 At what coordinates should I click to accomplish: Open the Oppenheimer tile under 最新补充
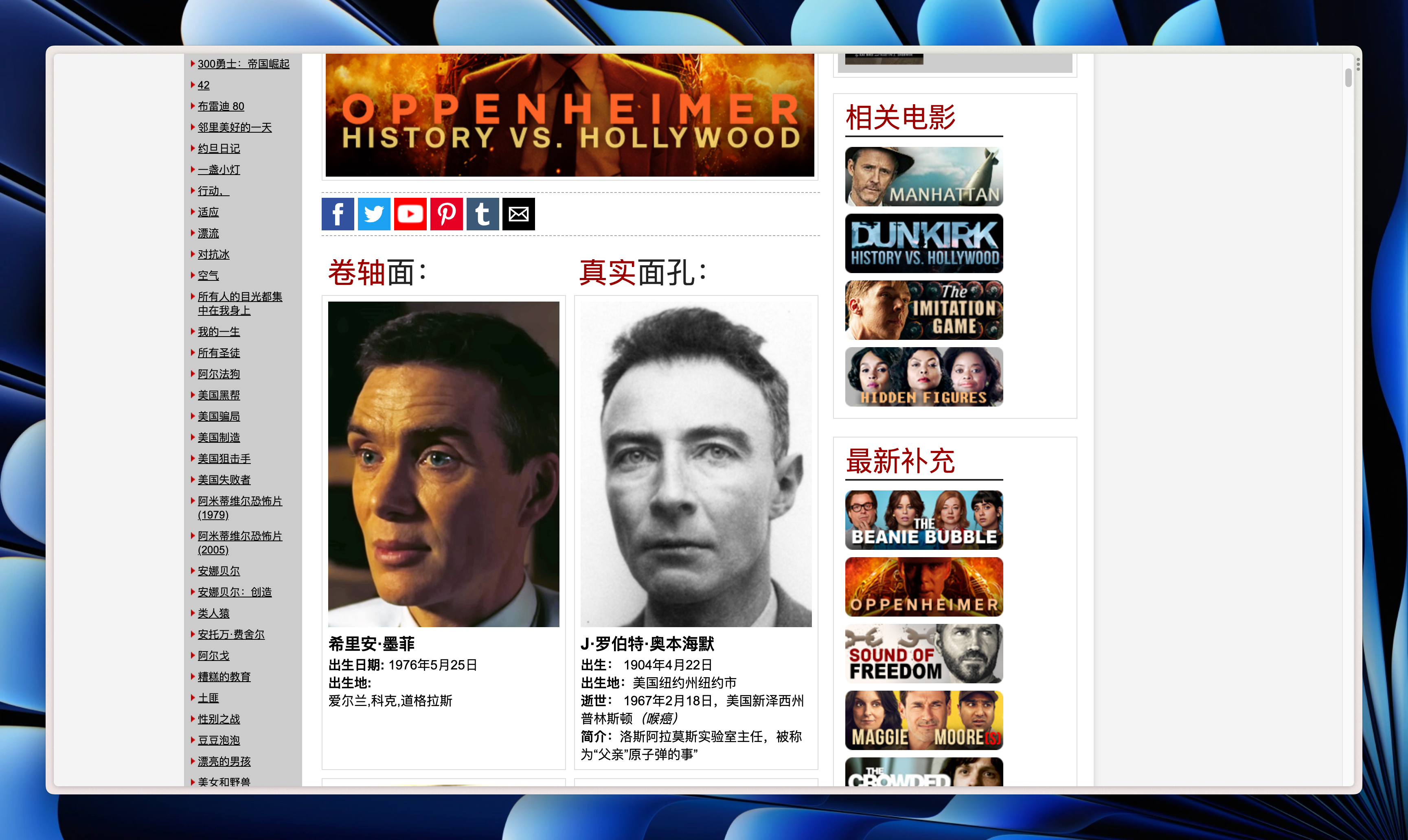923,587
